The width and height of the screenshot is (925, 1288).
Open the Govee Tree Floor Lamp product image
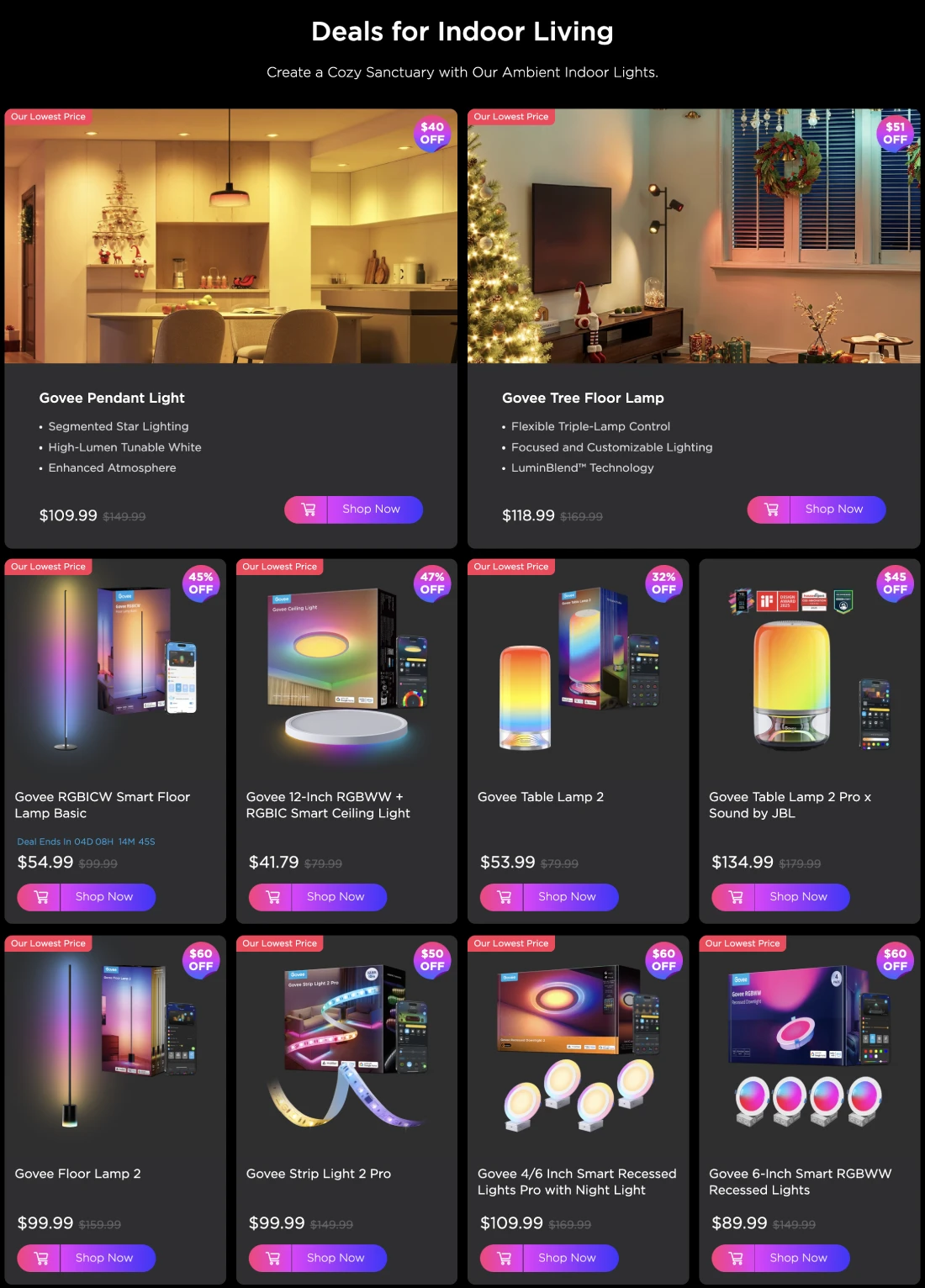693,236
